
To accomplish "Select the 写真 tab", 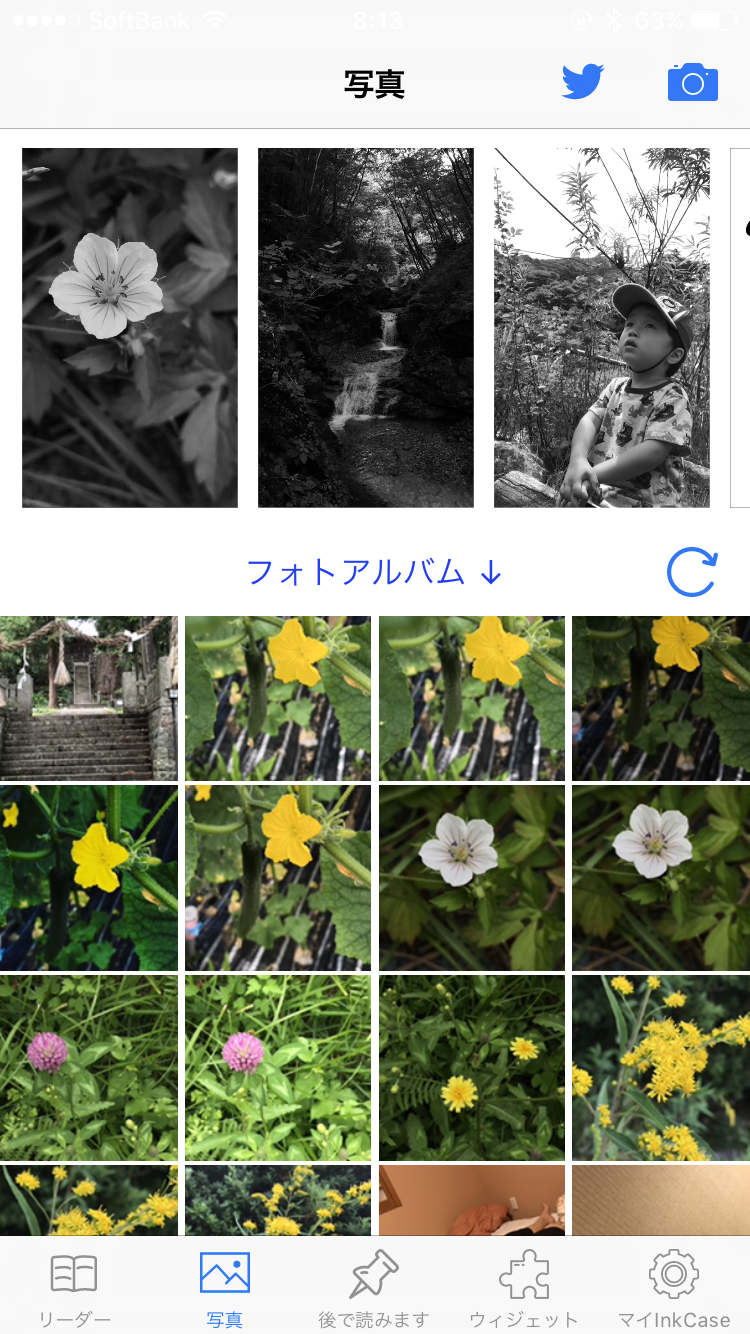I will [224, 1288].
